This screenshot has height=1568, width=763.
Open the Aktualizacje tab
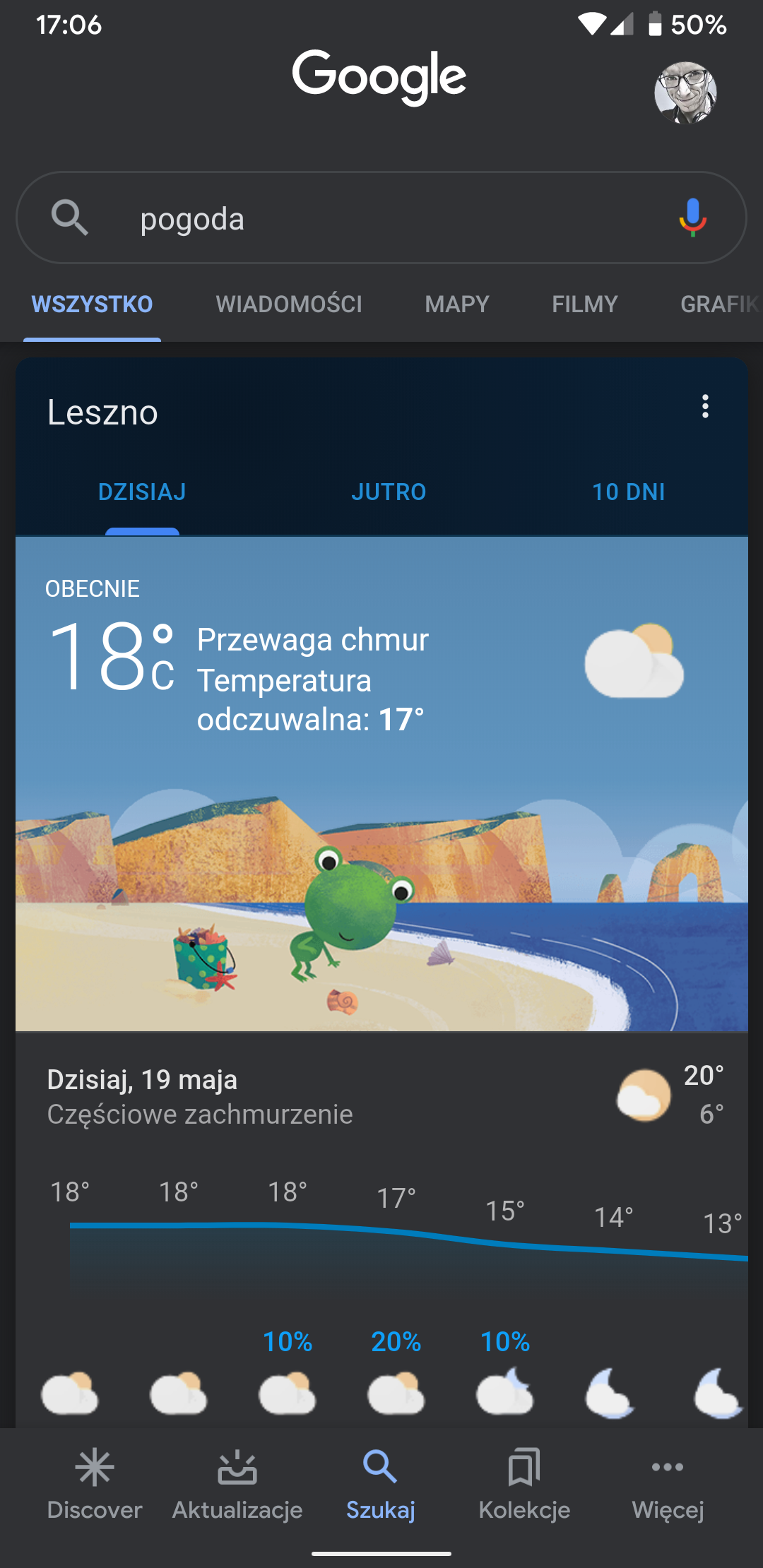pos(237,1484)
